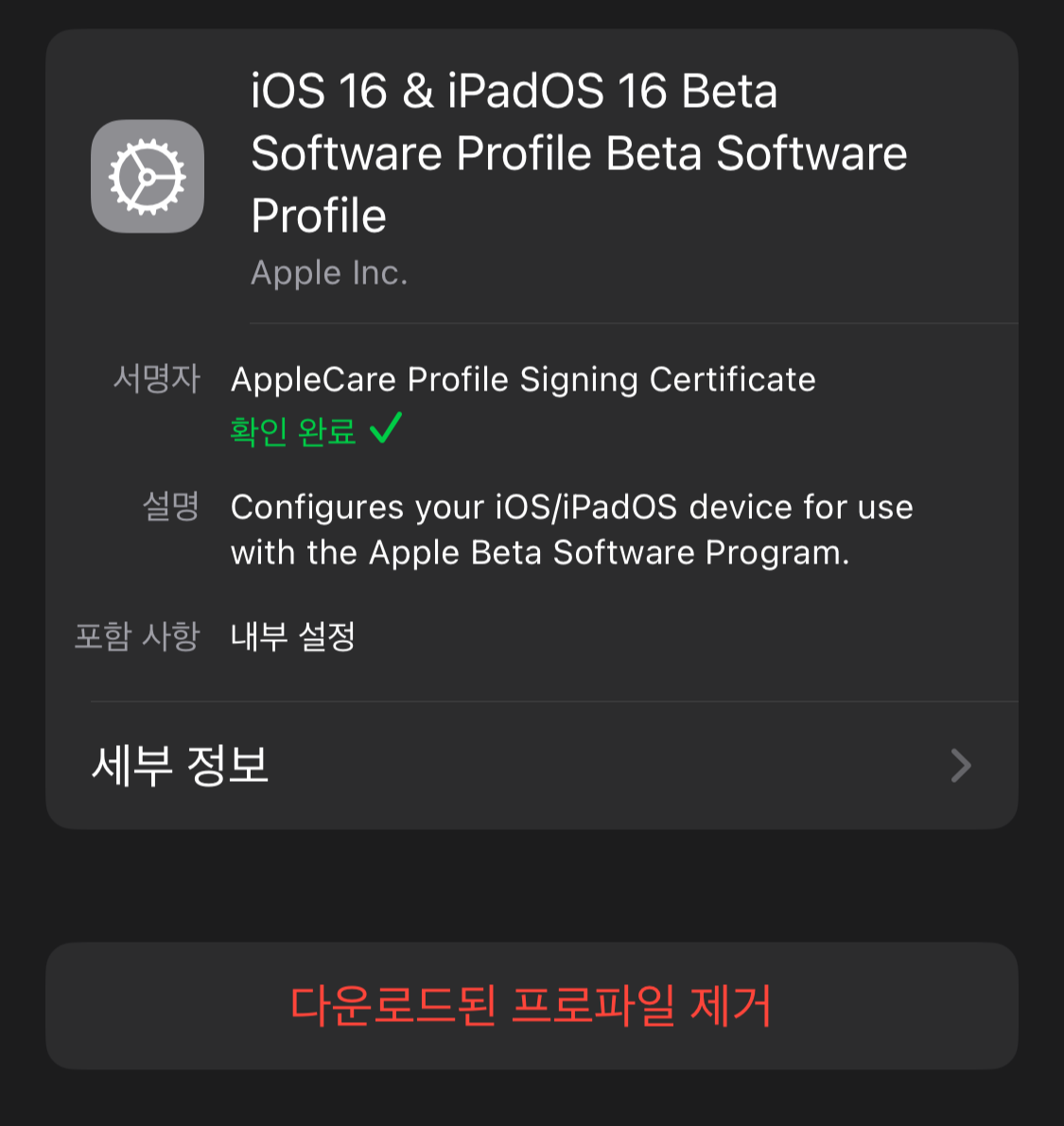Viewport: 1064px width, 1126px height.
Task: Remove the downloaded profile
Action: click(x=532, y=1006)
